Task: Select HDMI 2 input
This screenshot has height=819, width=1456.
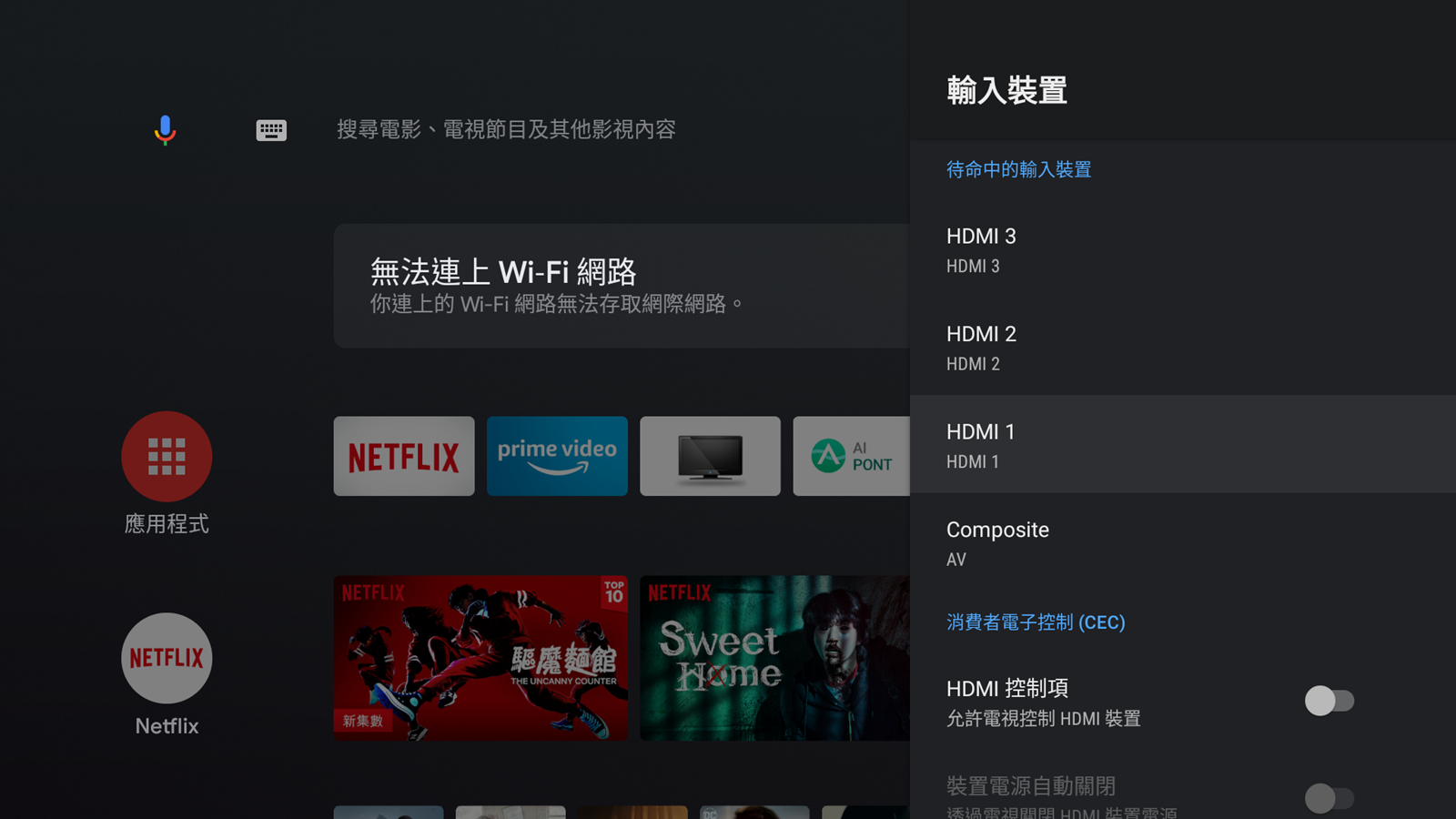Action: [1183, 347]
